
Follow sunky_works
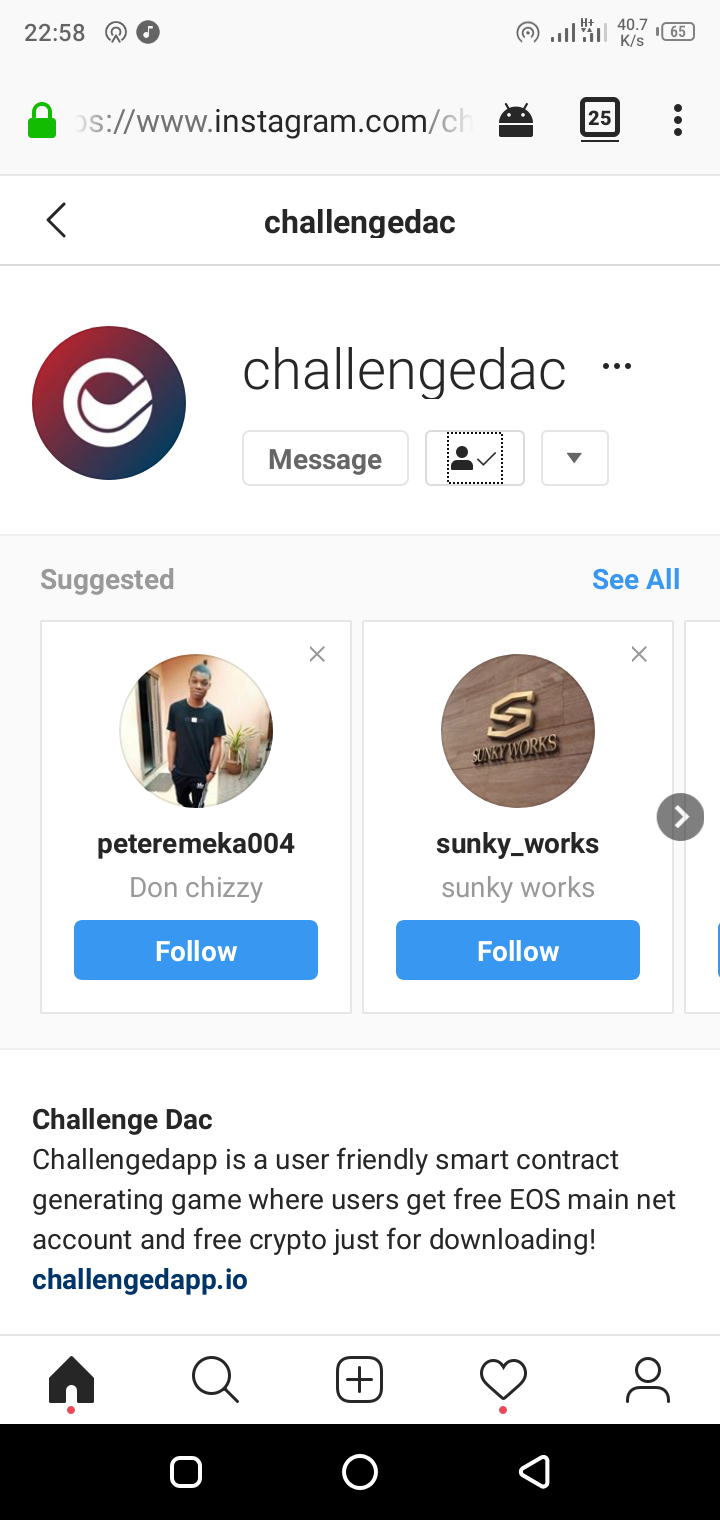518,950
